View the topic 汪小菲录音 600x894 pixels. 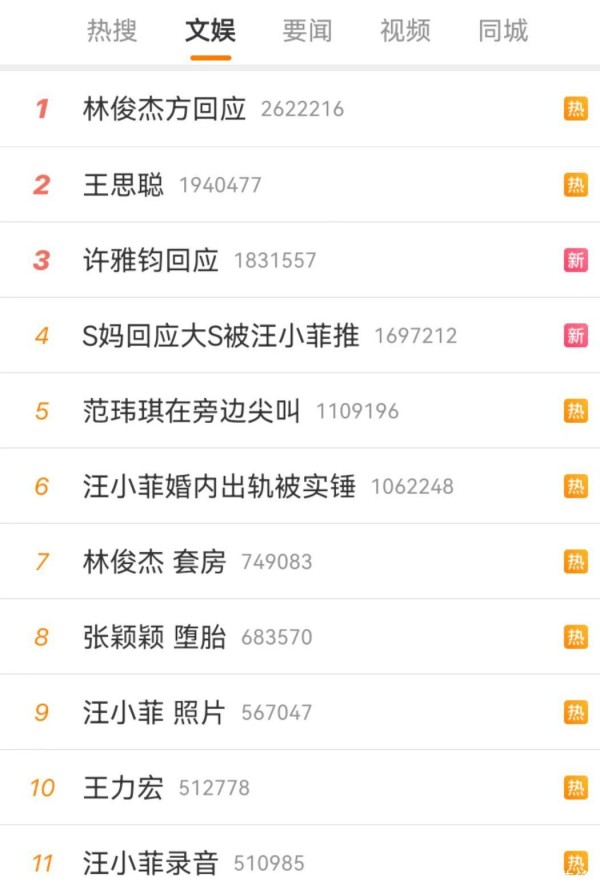(x=150, y=862)
